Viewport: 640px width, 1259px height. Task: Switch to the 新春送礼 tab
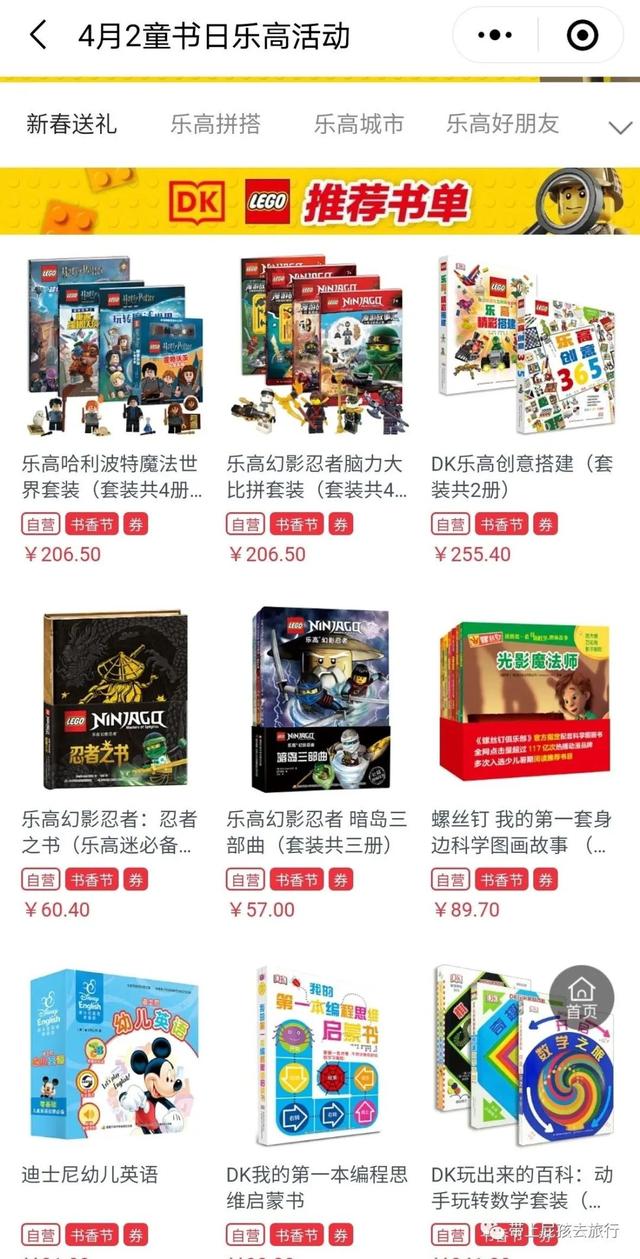pyautogui.click(x=71, y=124)
